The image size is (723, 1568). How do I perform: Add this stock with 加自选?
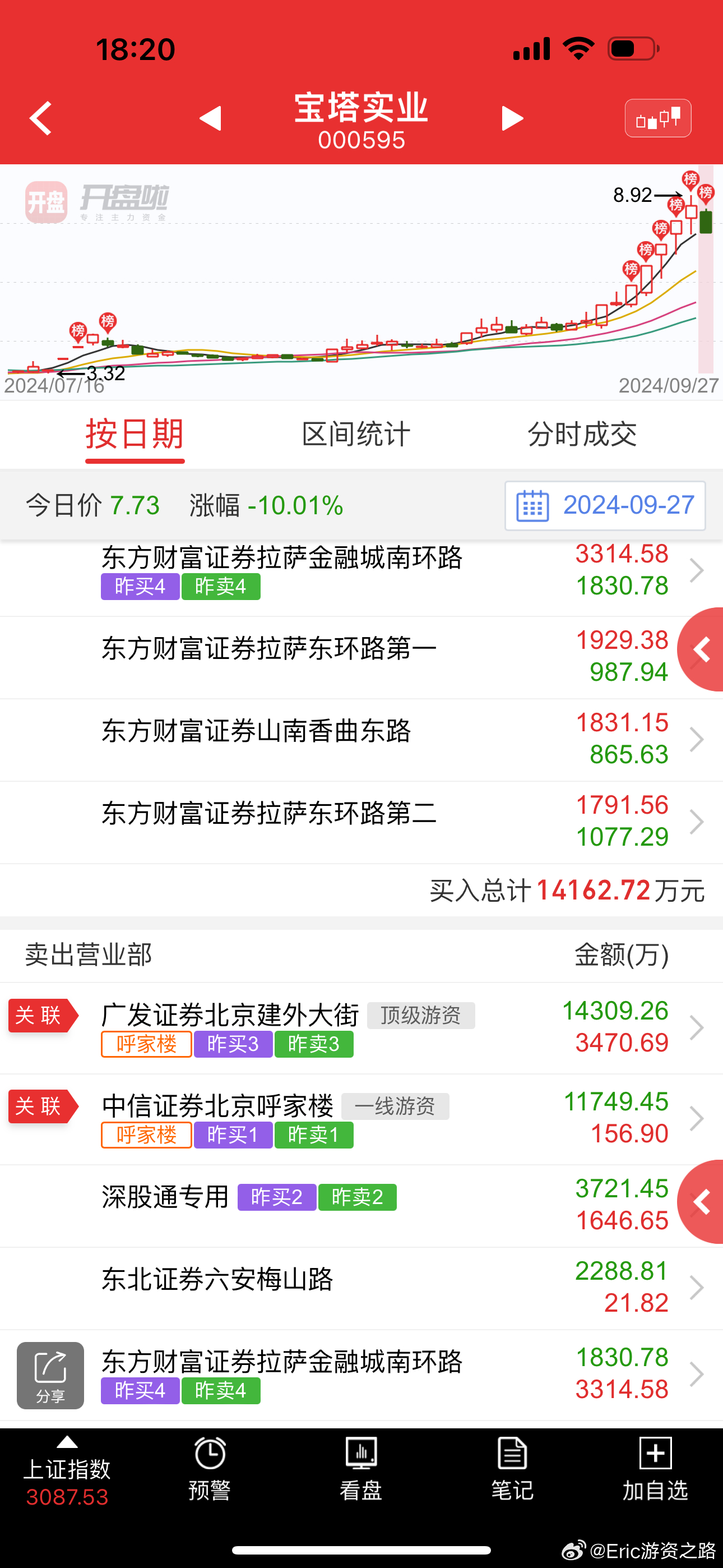[655, 1470]
